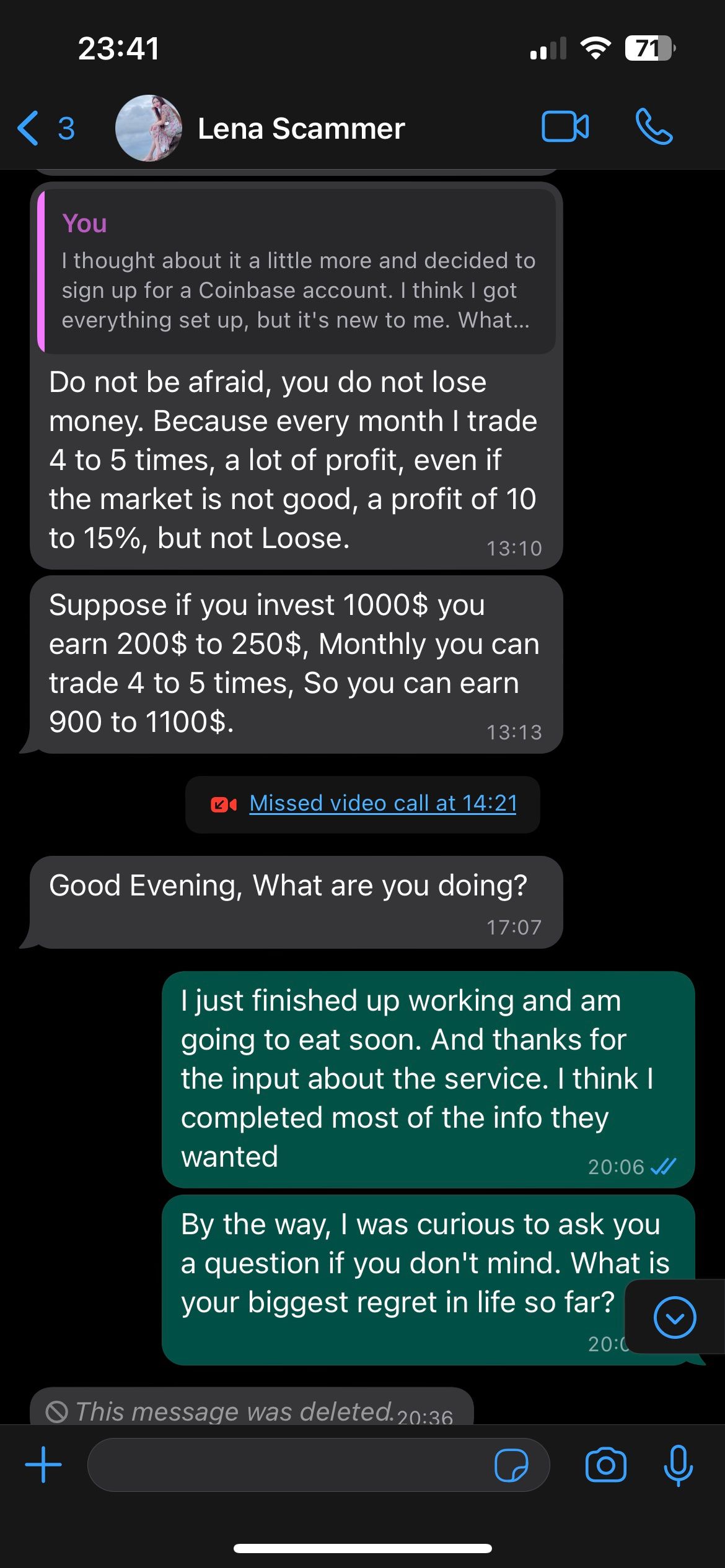The width and height of the screenshot is (725, 1568).
Task: Tap the microphone for a voice message
Action: (x=678, y=1465)
